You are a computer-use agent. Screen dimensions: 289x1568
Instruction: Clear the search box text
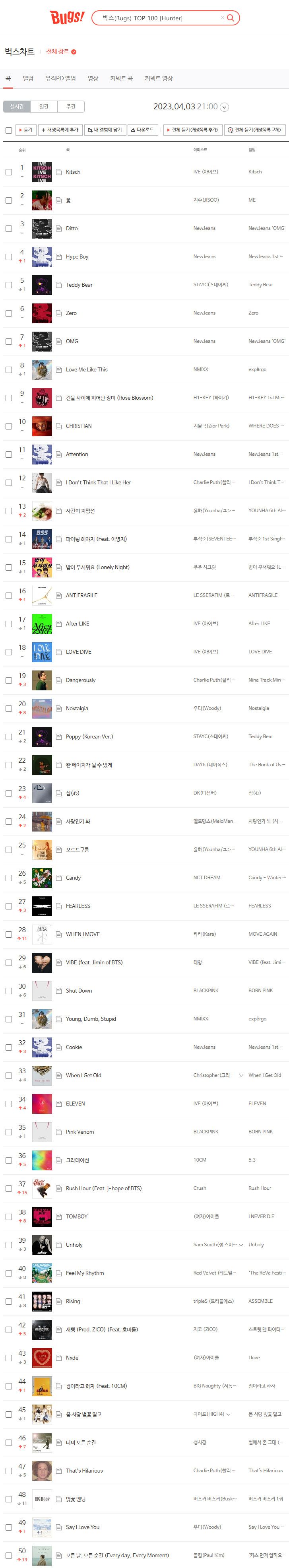(222, 17)
